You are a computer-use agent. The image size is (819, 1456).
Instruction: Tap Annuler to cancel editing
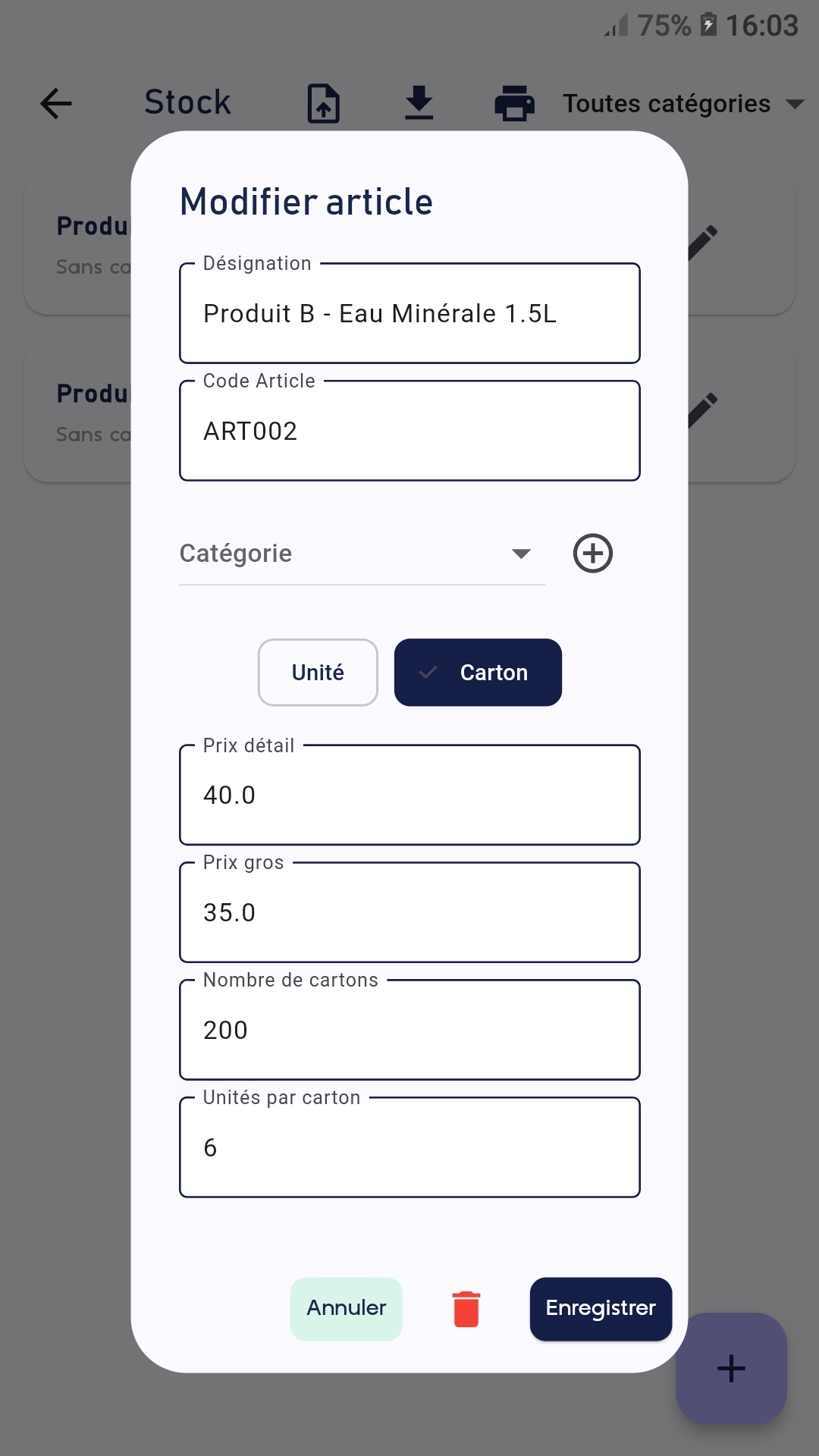click(x=347, y=1308)
